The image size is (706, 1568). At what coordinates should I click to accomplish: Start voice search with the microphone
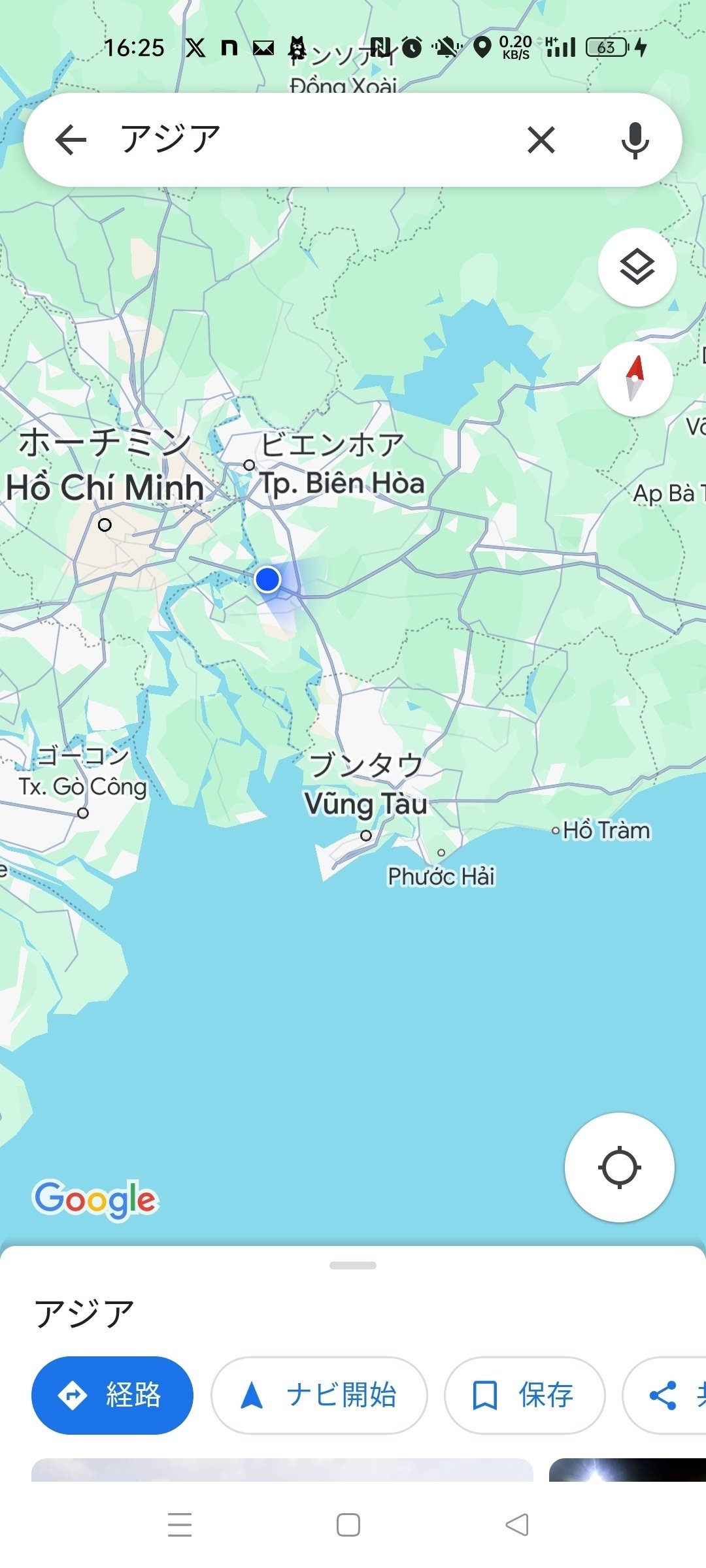point(635,140)
